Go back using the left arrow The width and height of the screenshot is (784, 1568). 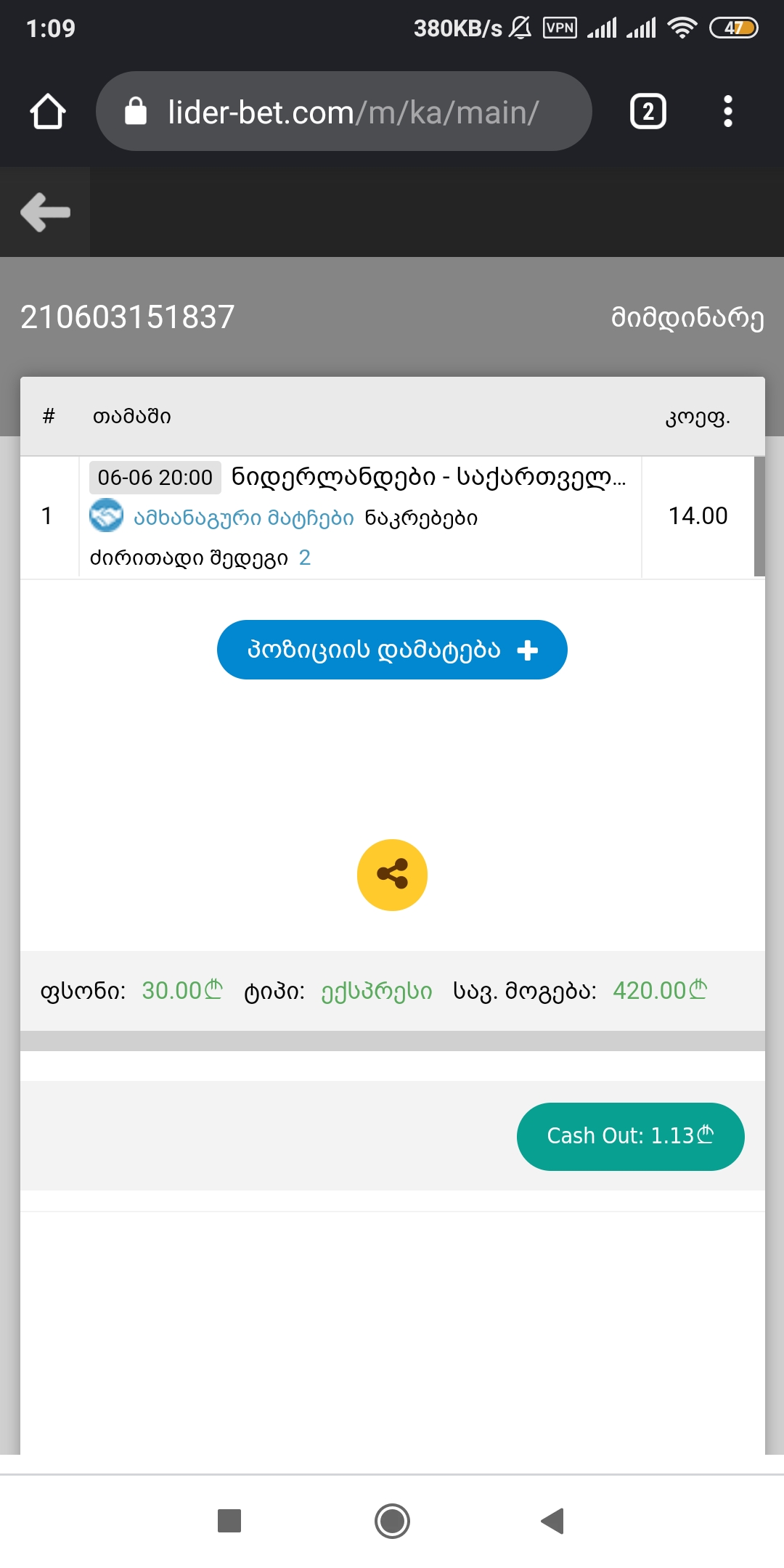[45, 212]
